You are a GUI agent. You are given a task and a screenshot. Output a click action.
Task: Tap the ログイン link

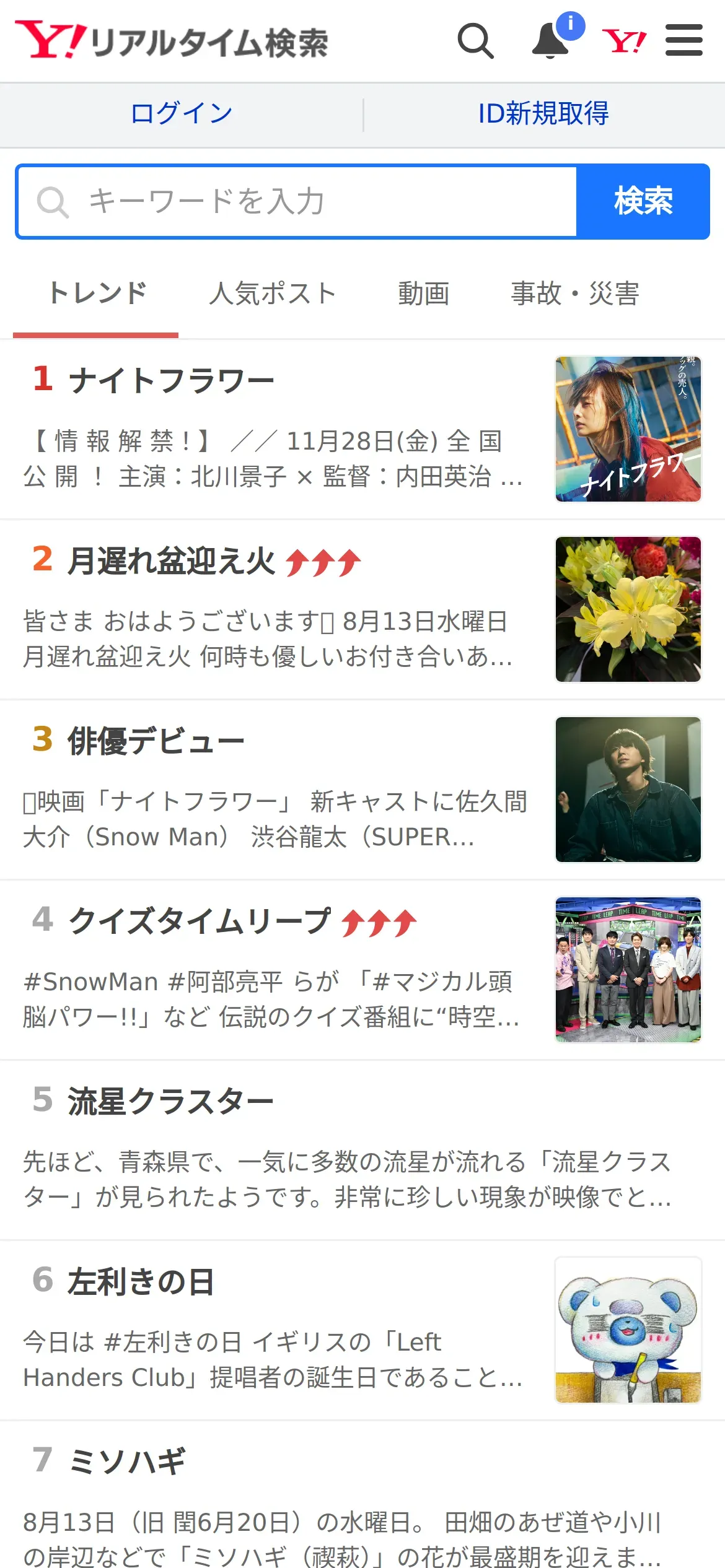coord(182,113)
